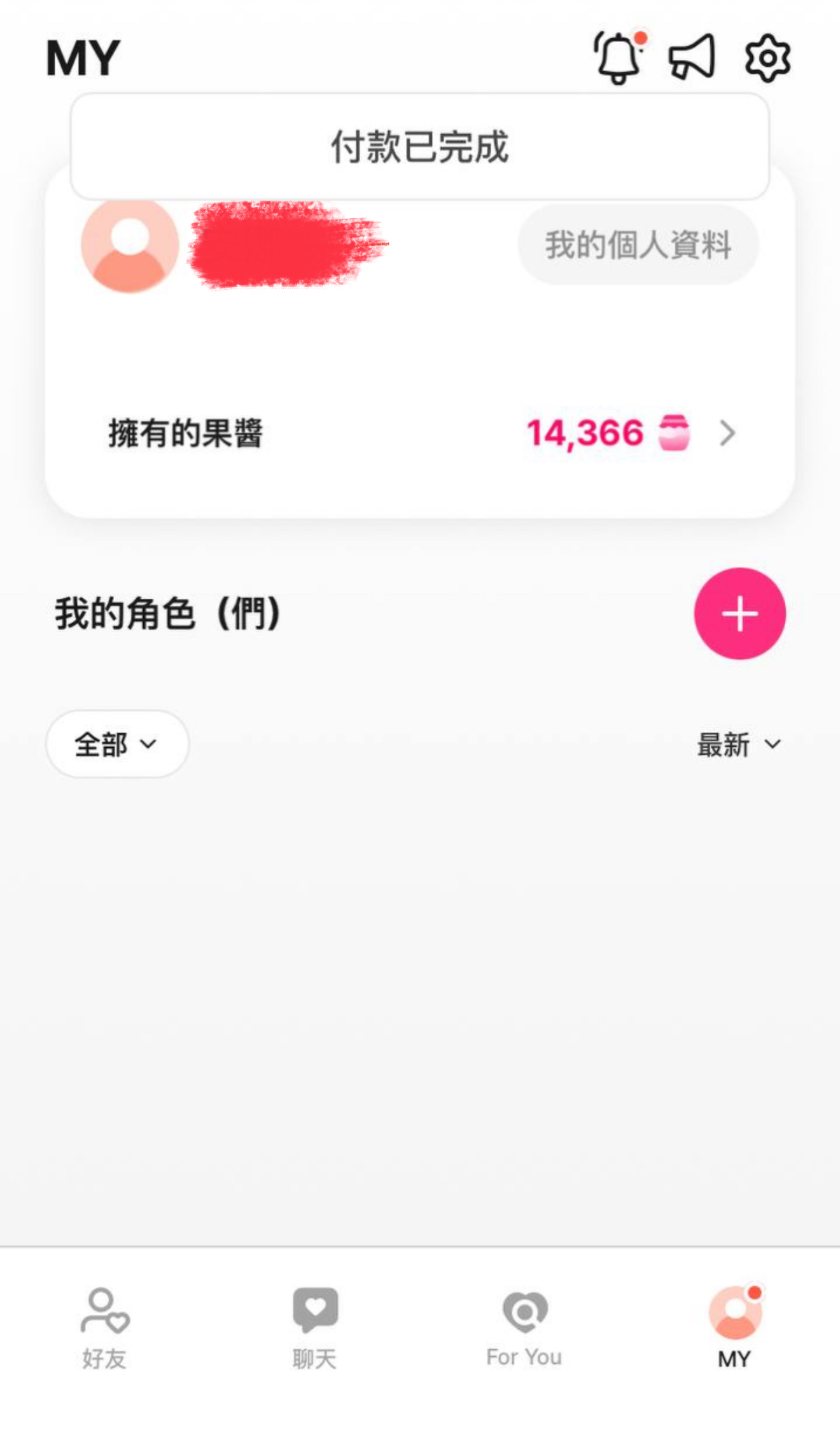Open 我的個人資料 profile button

[638, 245]
